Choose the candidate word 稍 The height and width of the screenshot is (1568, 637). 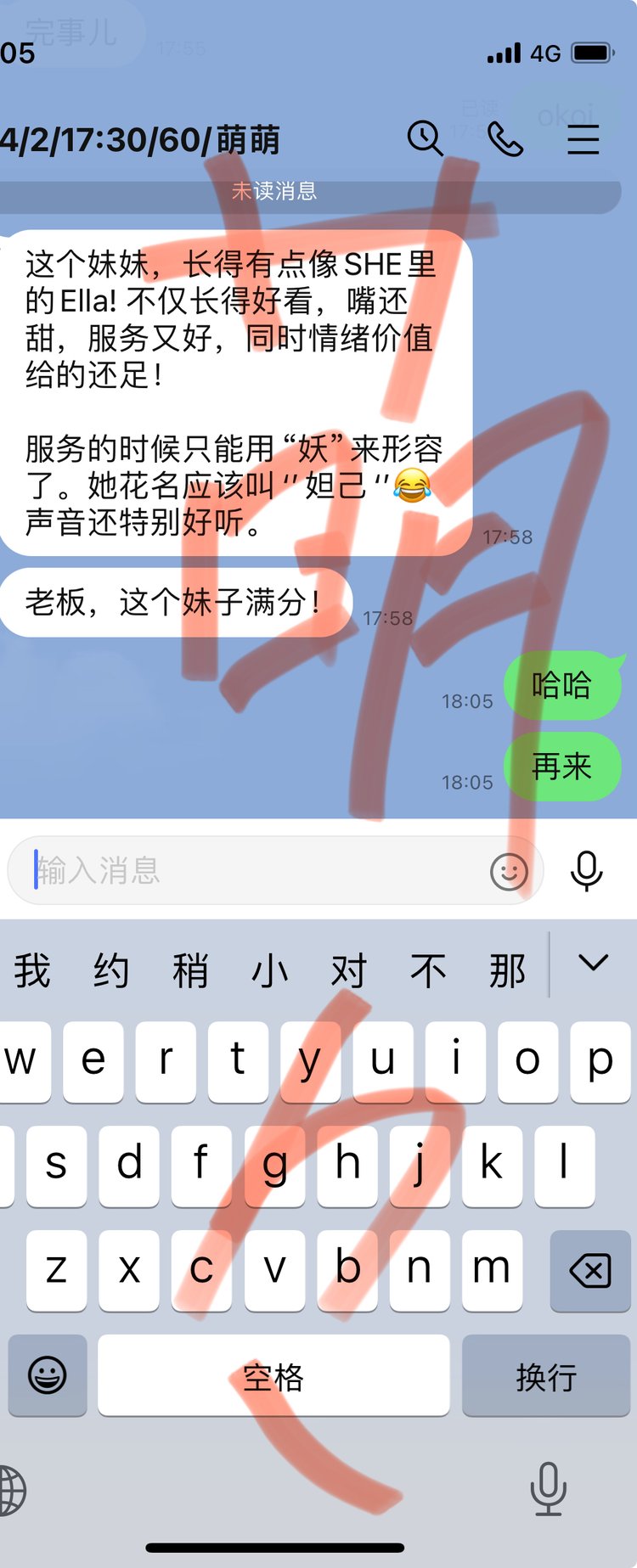point(190,970)
